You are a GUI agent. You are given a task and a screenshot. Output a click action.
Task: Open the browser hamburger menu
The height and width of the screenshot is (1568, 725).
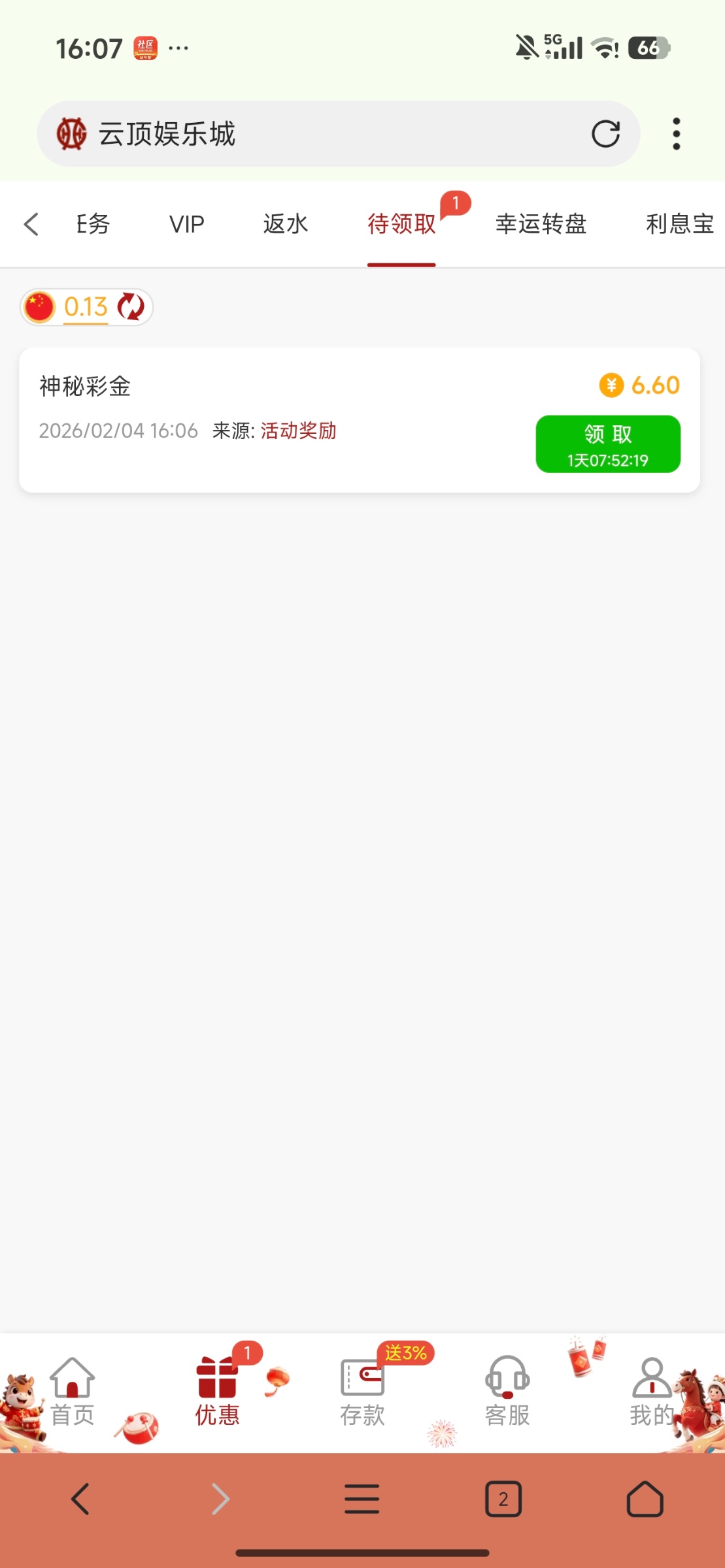click(x=362, y=1499)
